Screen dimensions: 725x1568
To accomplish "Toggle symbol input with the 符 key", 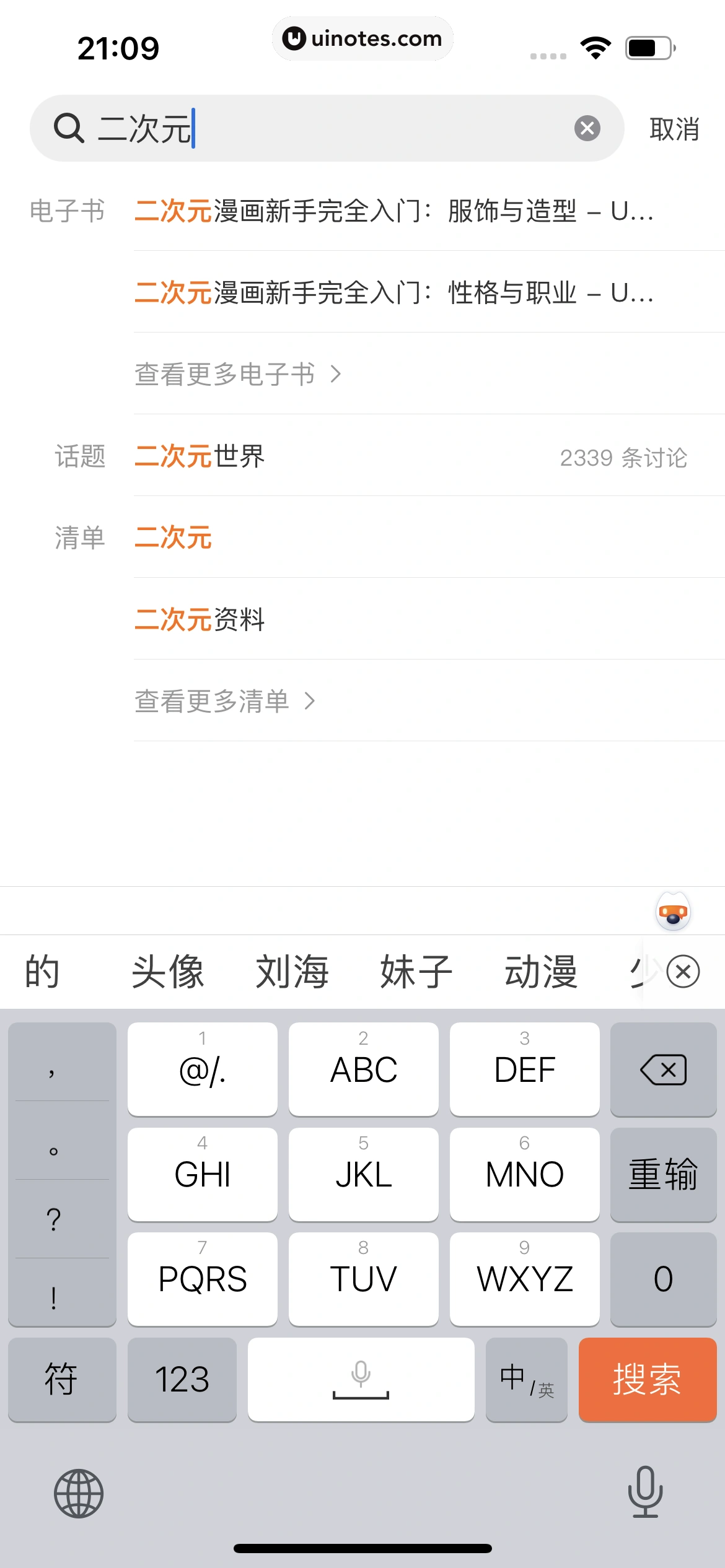I will pos(62,1379).
